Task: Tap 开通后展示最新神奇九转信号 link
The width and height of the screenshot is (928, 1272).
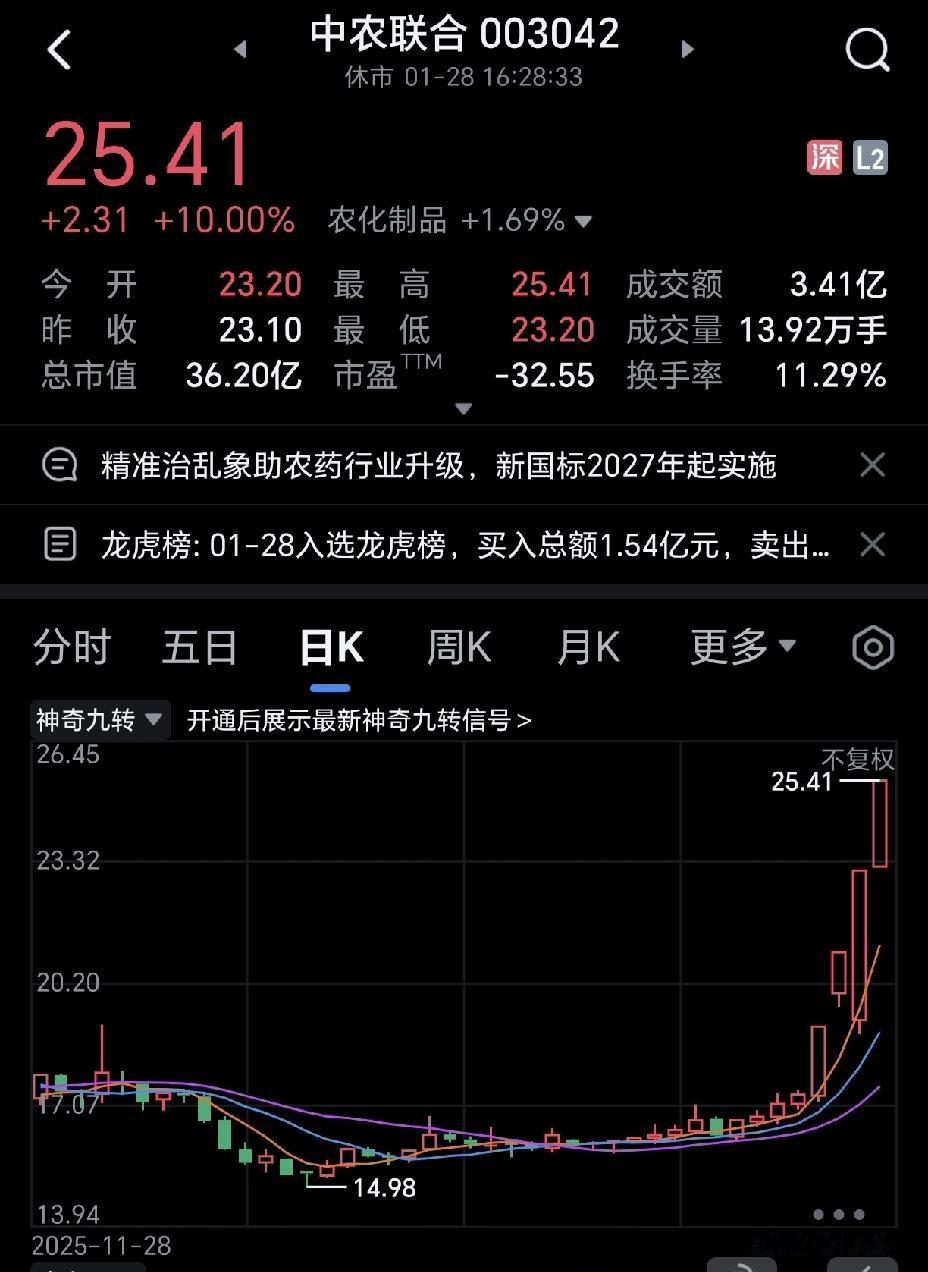Action: (x=359, y=720)
